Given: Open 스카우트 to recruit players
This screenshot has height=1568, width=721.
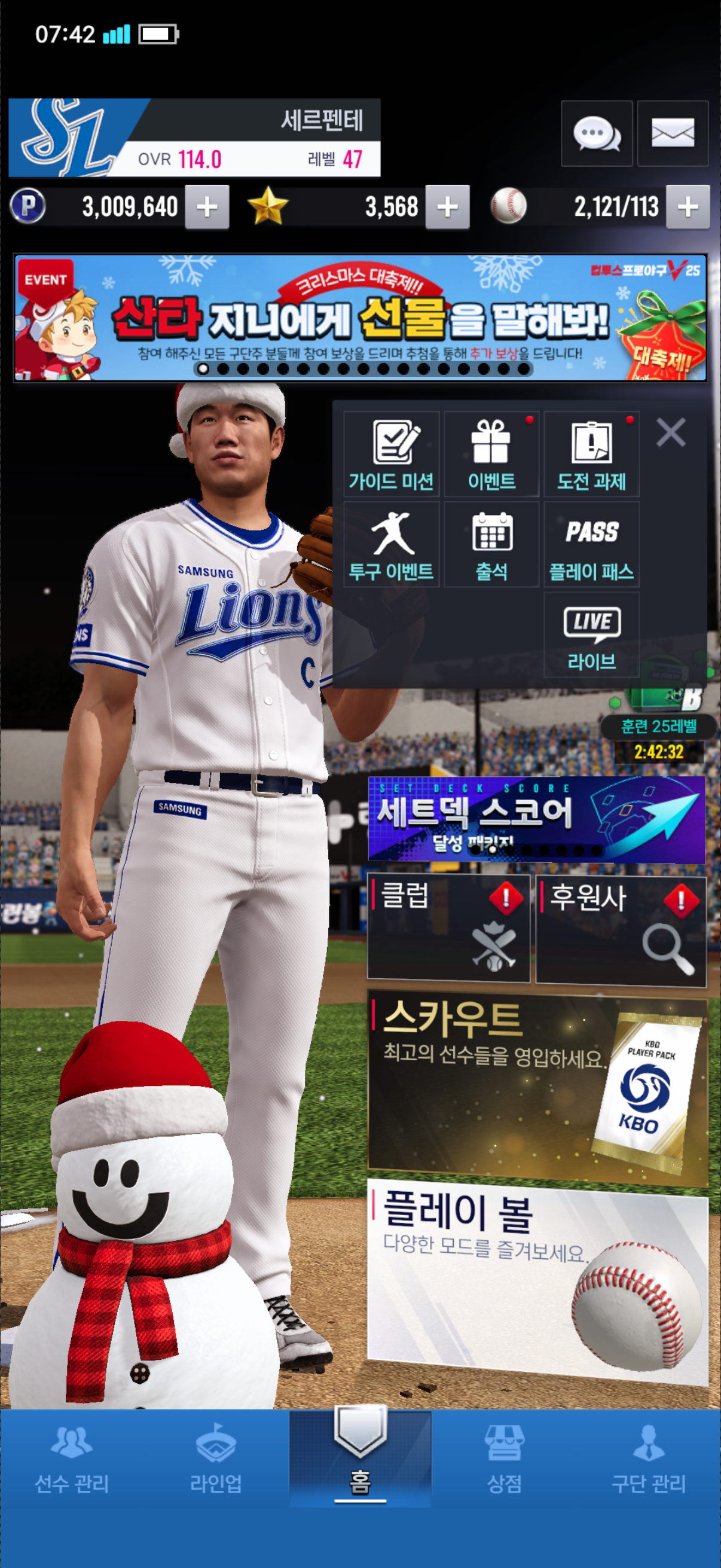Looking at the screenshot, I should [x=537, y=1090].
